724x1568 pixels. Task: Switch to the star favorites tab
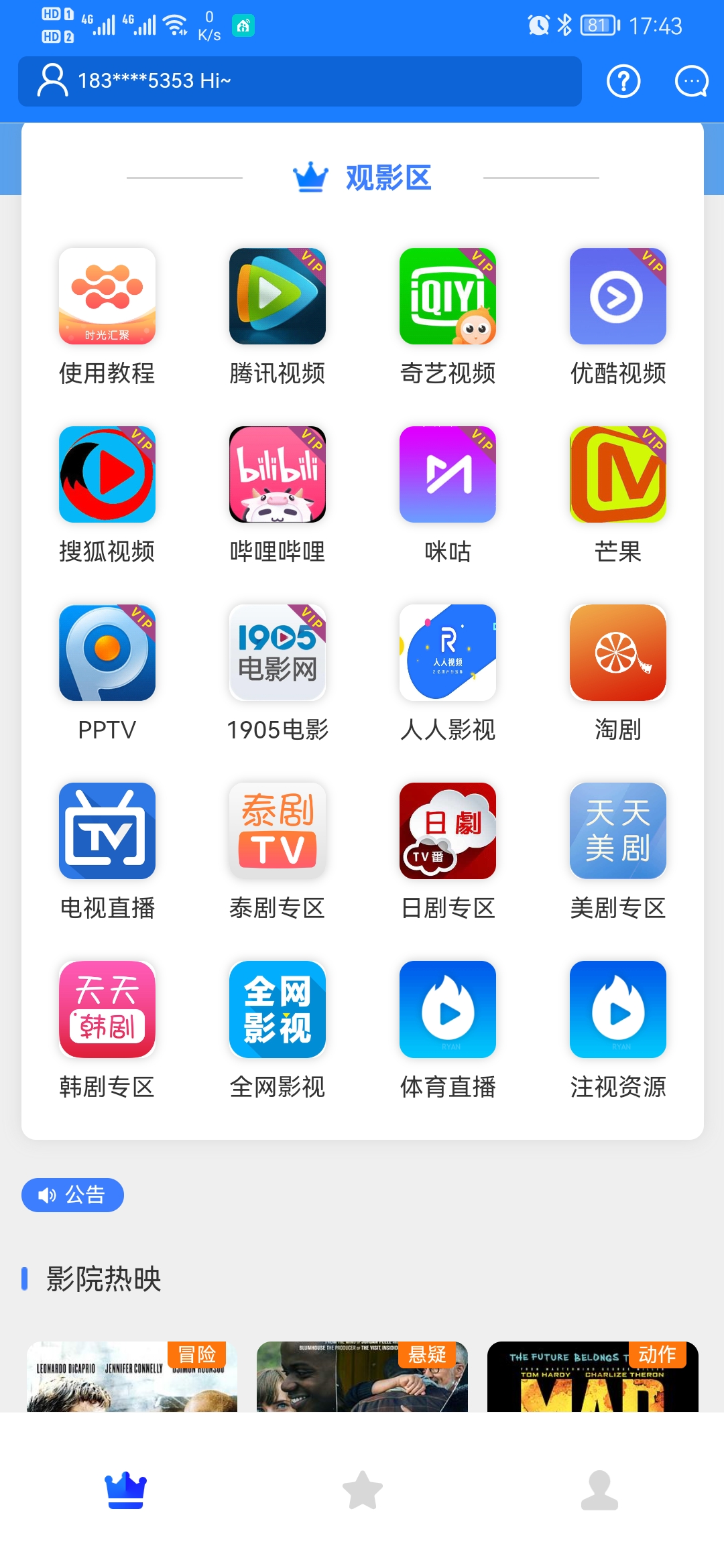(x=363, y=1490)
